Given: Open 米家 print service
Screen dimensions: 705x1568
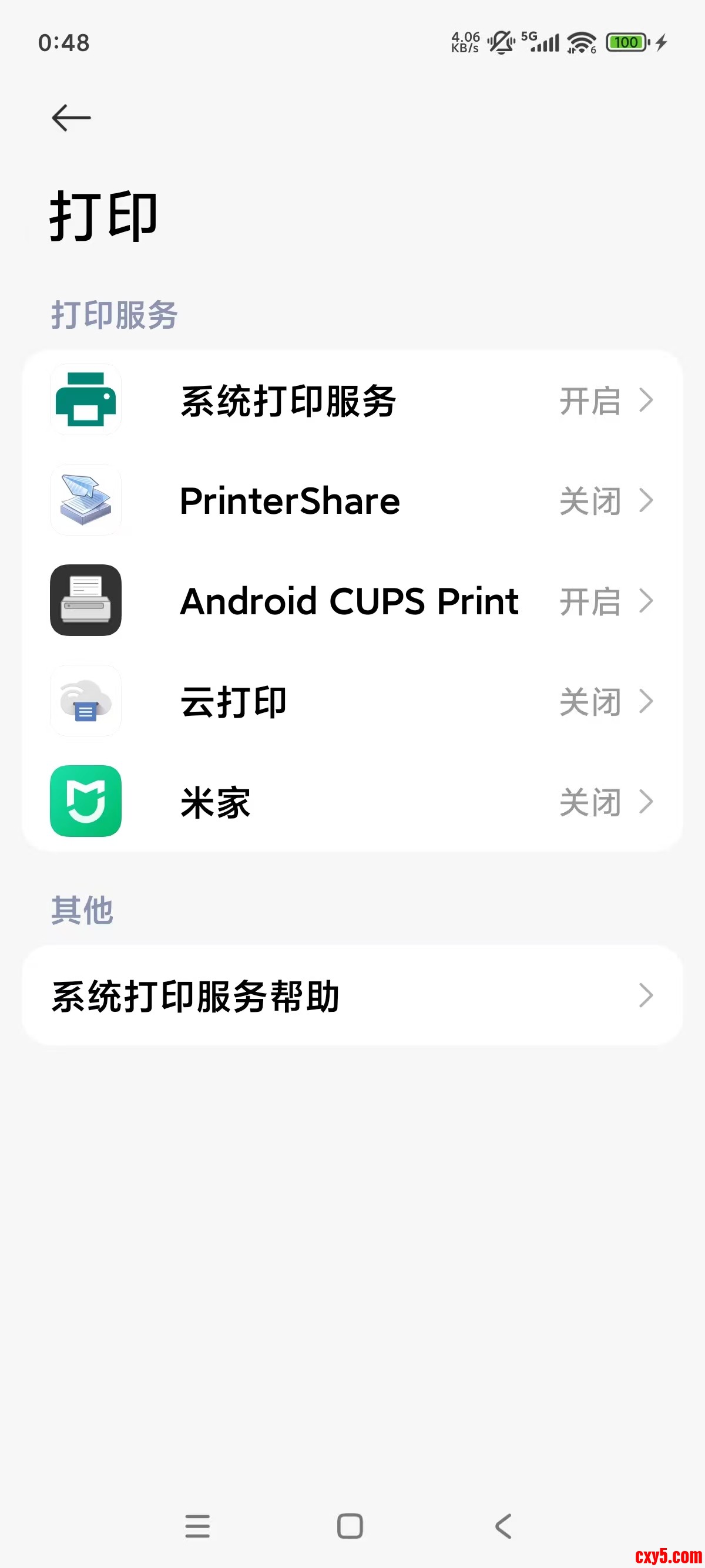Looking at the screenshot, I should (x=352, y=802).
